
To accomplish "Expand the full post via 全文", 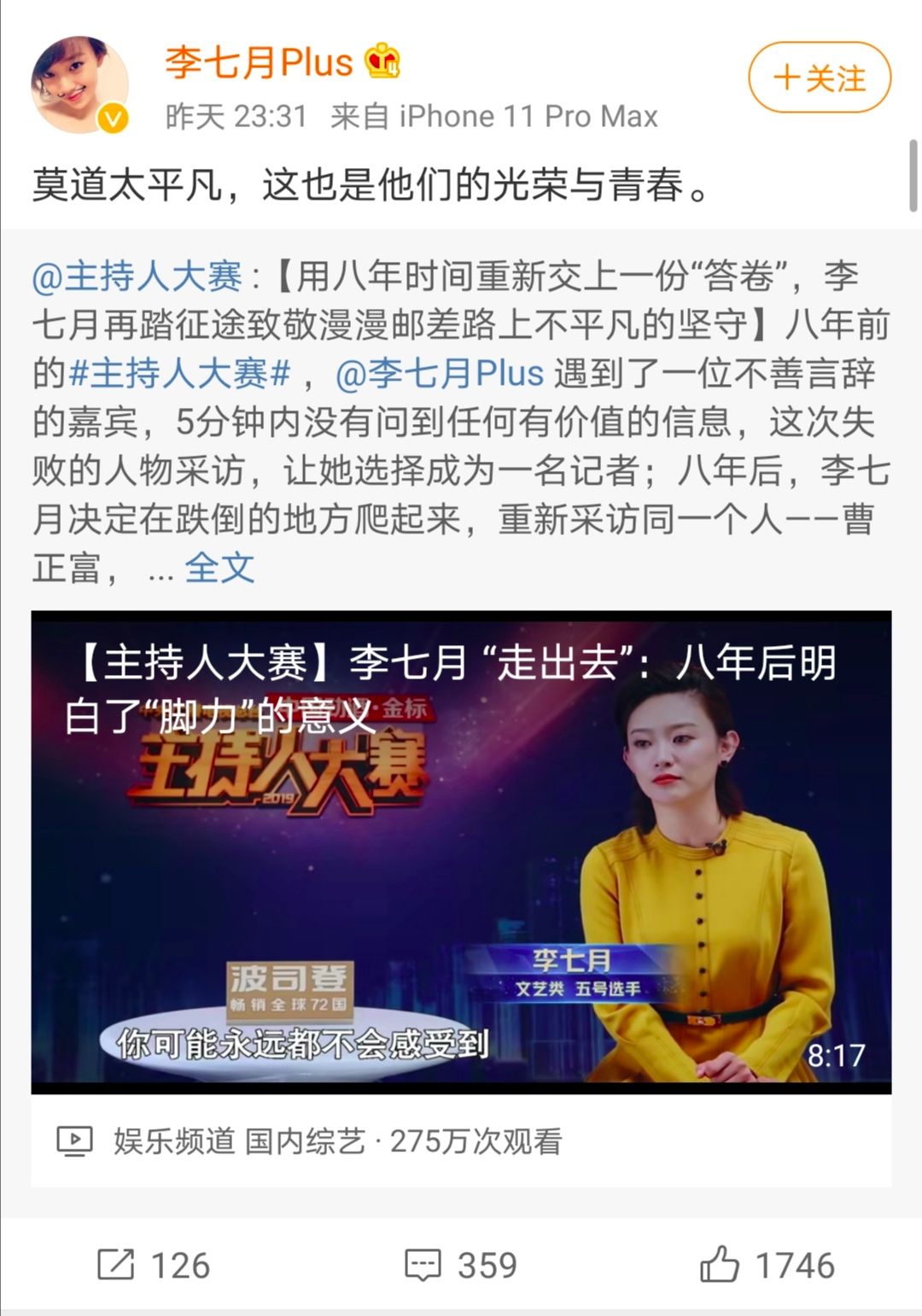I will 219,568.
